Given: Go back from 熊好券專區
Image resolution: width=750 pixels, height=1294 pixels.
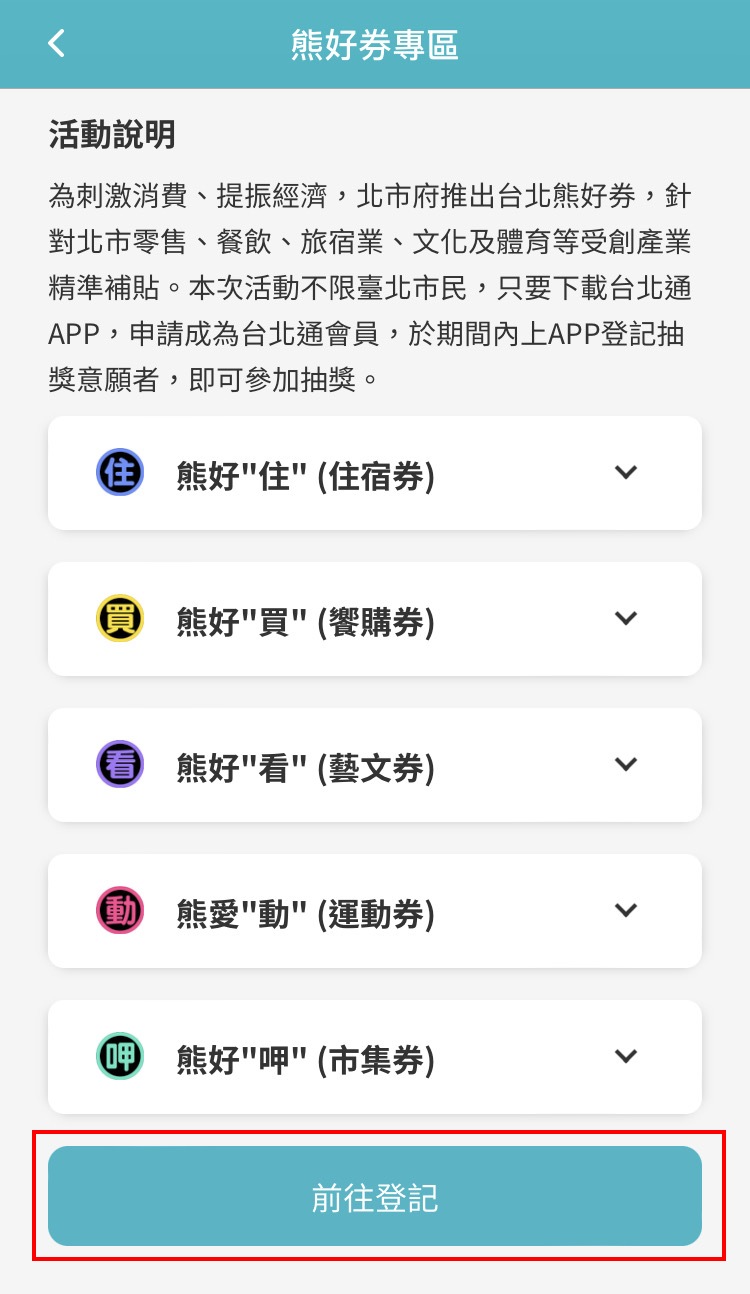Looking at the screenshot, I should coord(56,44).
